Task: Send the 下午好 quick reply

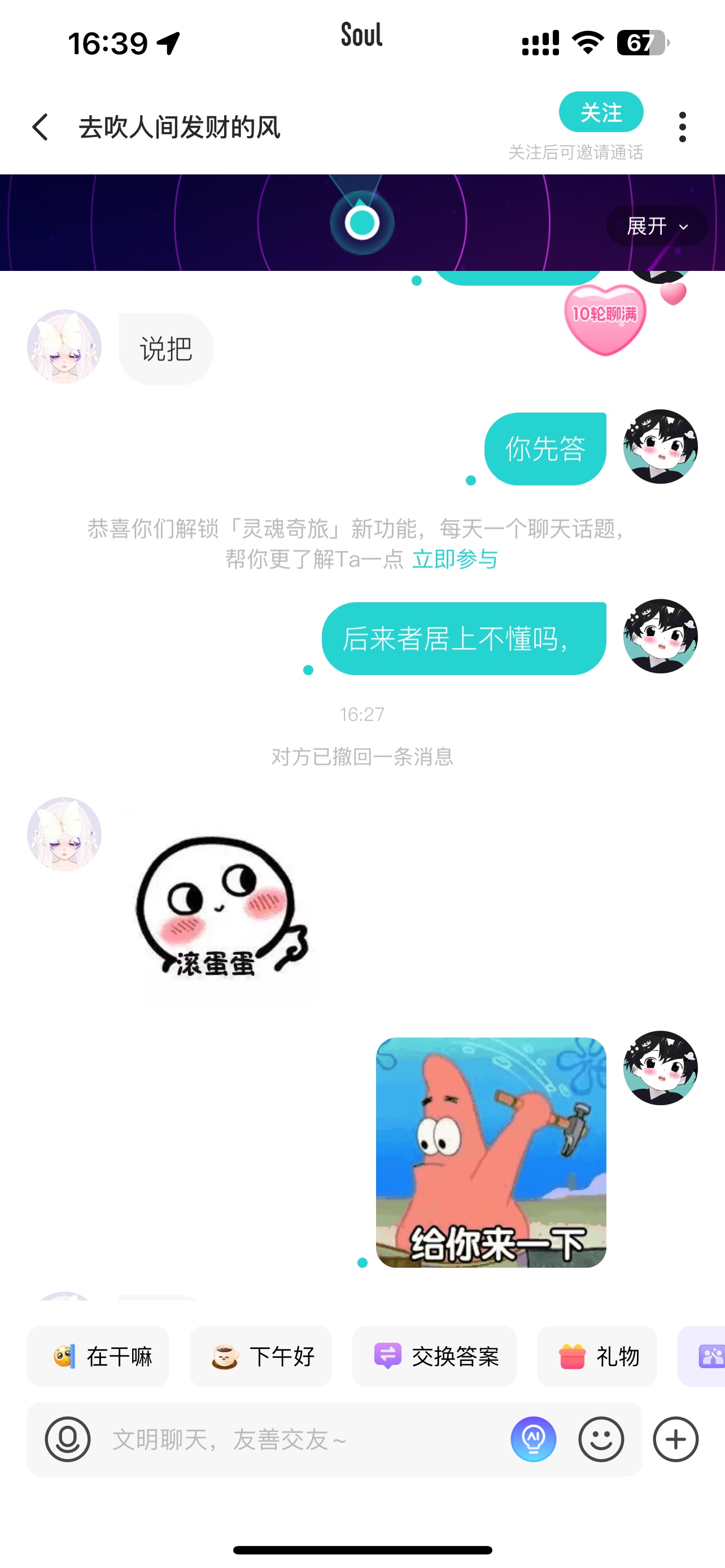Action: tap(260, 1356)
